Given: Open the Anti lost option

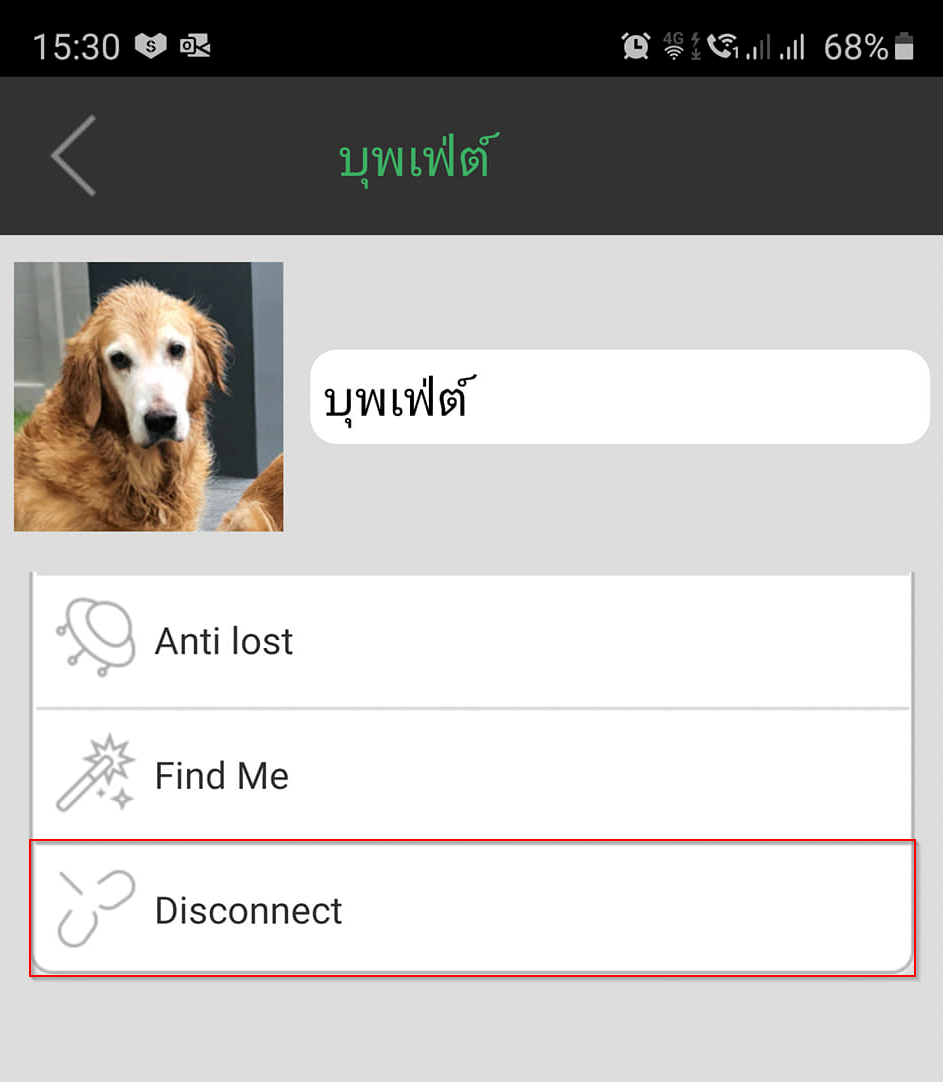Looking at the screenshot, I should pos(472,641).
